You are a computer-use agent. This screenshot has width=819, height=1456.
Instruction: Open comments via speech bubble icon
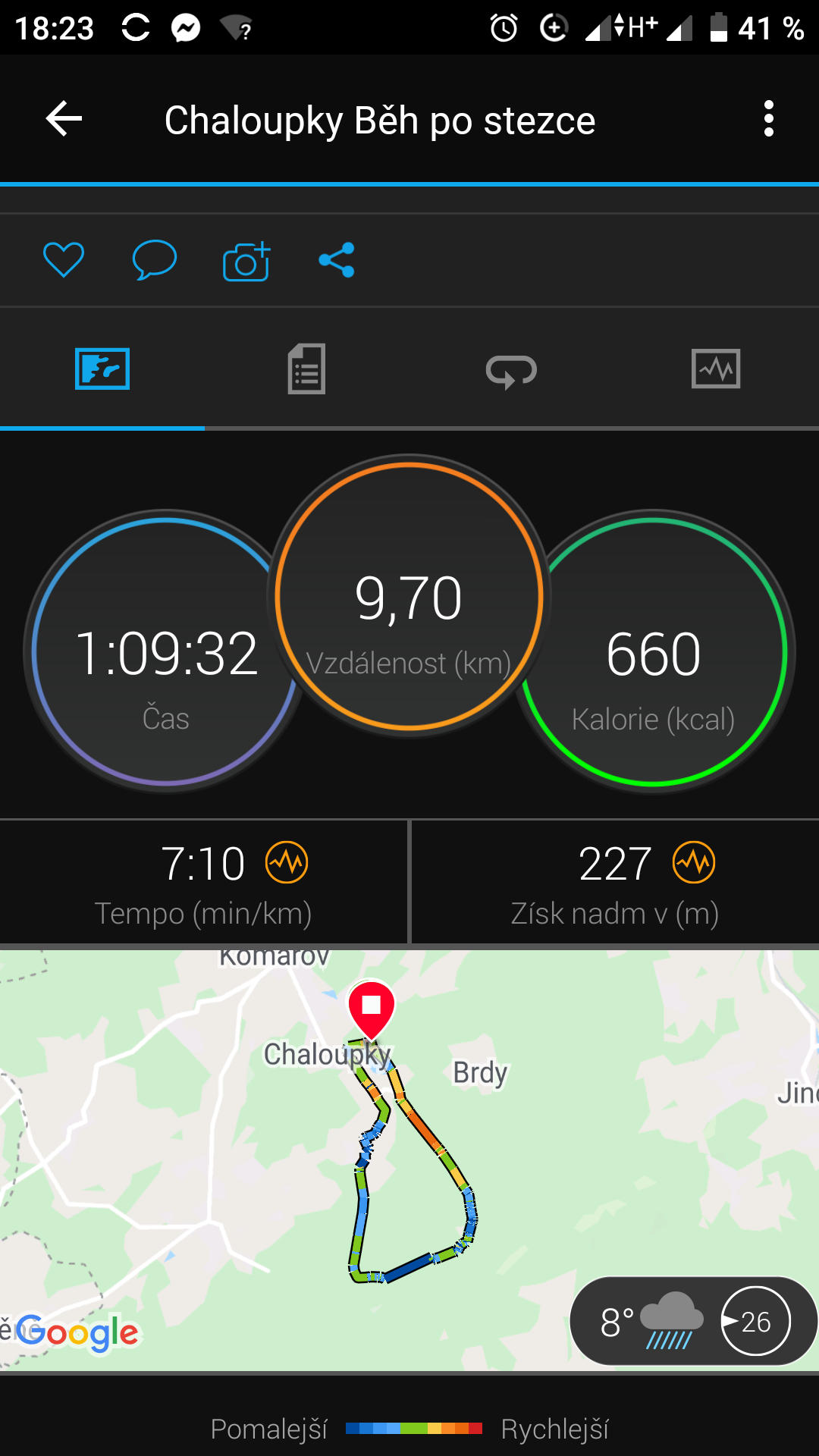(x=155, y=260)
